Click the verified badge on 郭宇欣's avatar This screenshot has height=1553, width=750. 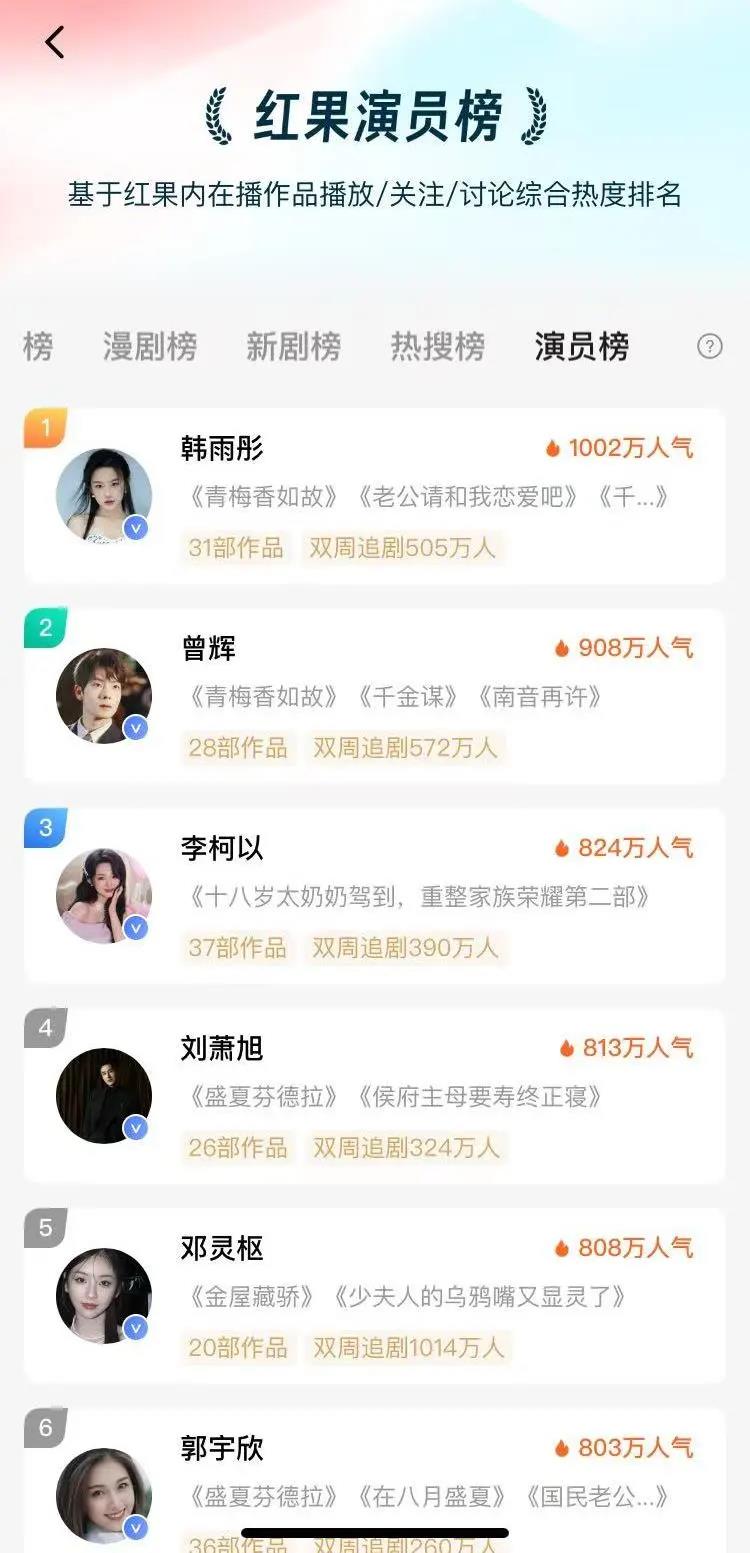[134, 1528]
